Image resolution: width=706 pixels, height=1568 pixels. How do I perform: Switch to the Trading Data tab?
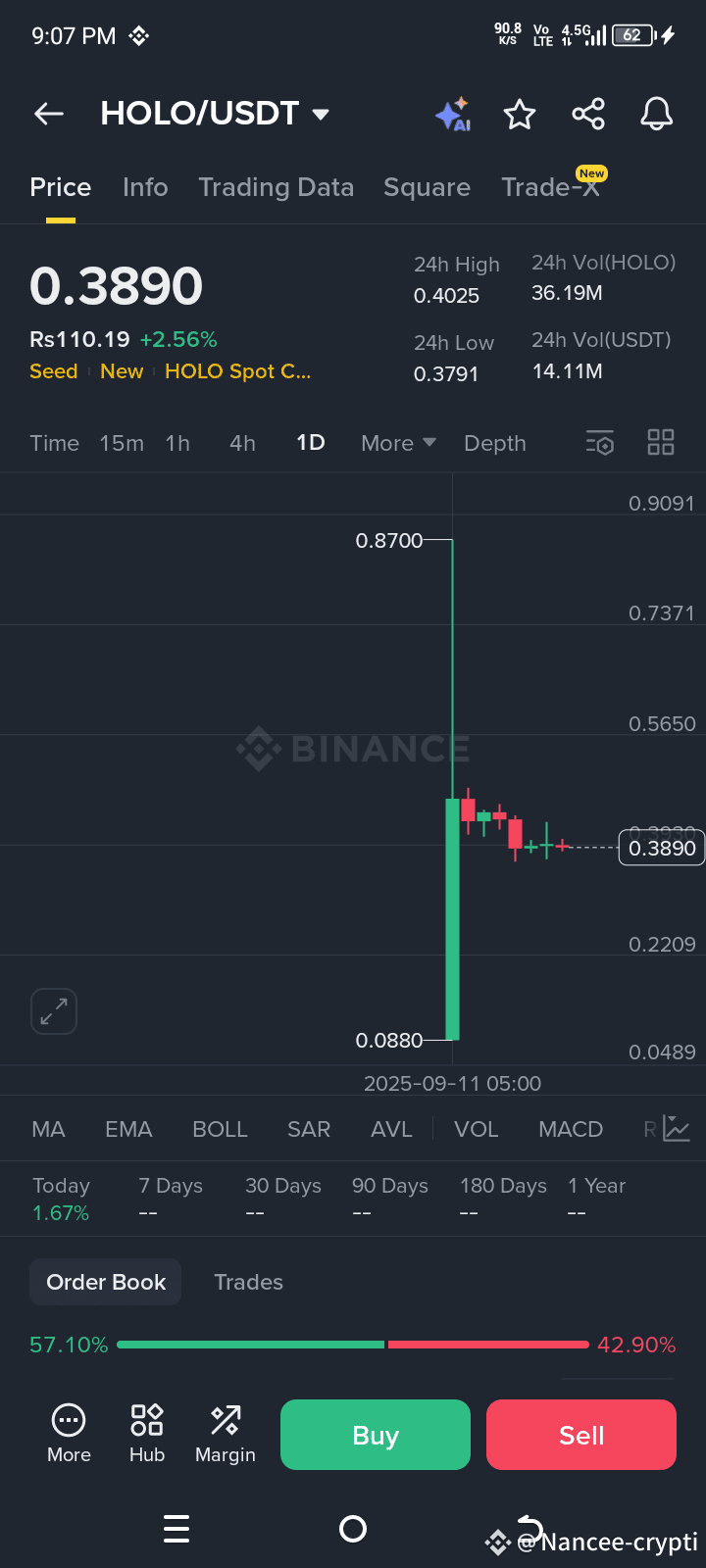[277, 187]
